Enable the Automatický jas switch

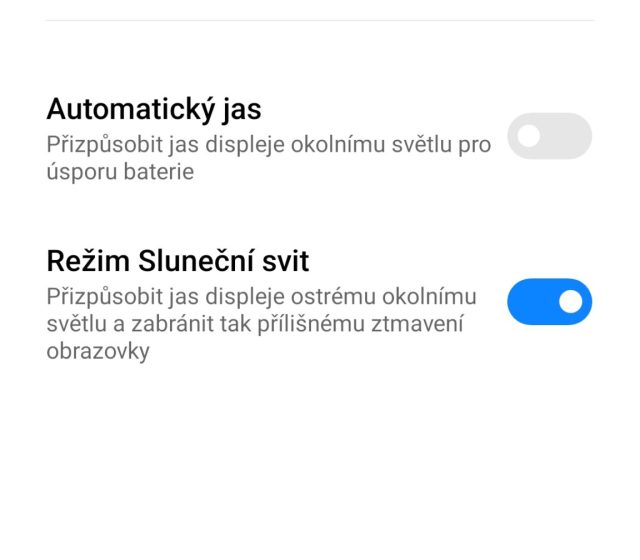(x=549, y=136)
